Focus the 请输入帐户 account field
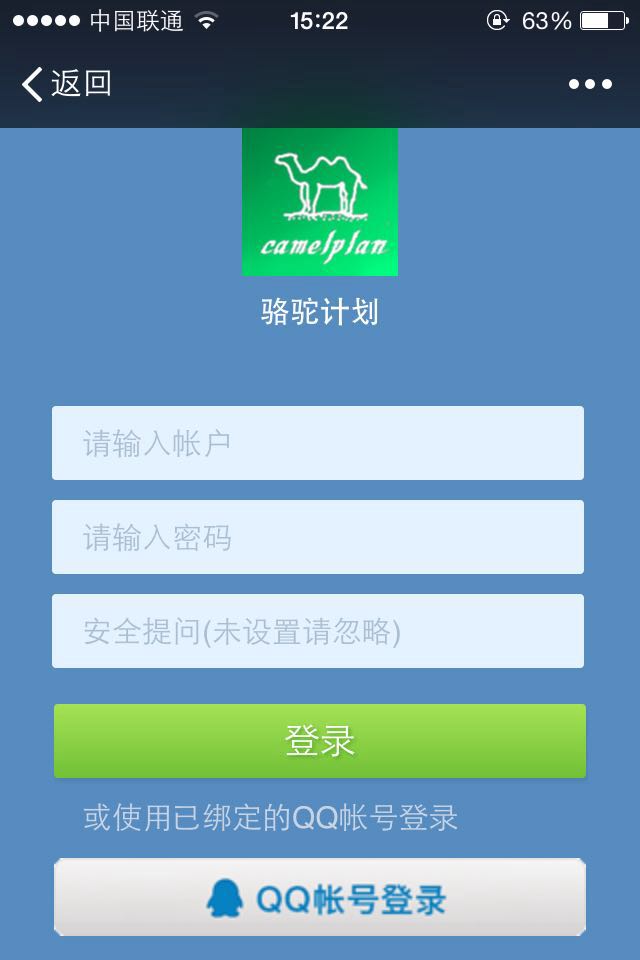This screenshot has height=960, width=640. point(318,443)
